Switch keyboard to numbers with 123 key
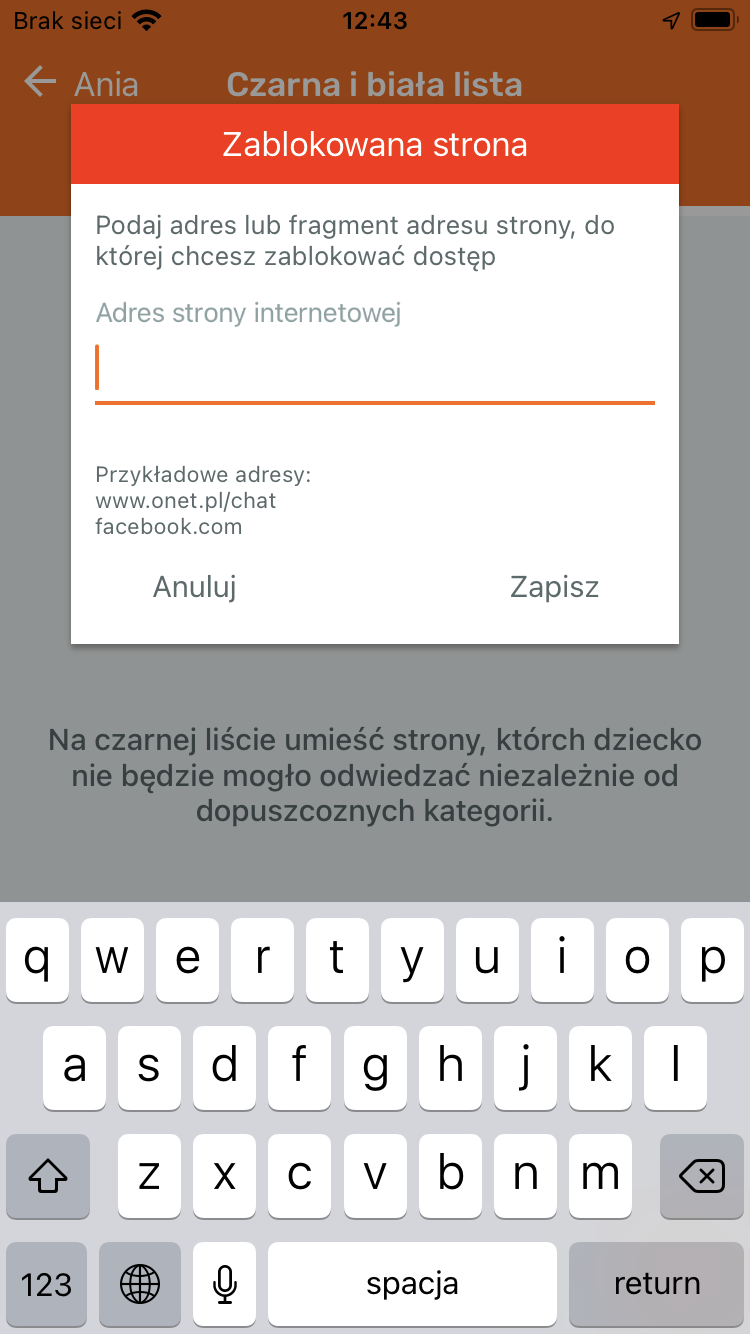The height and width of the screenshot is (1334, 750). click(47, 1284)
